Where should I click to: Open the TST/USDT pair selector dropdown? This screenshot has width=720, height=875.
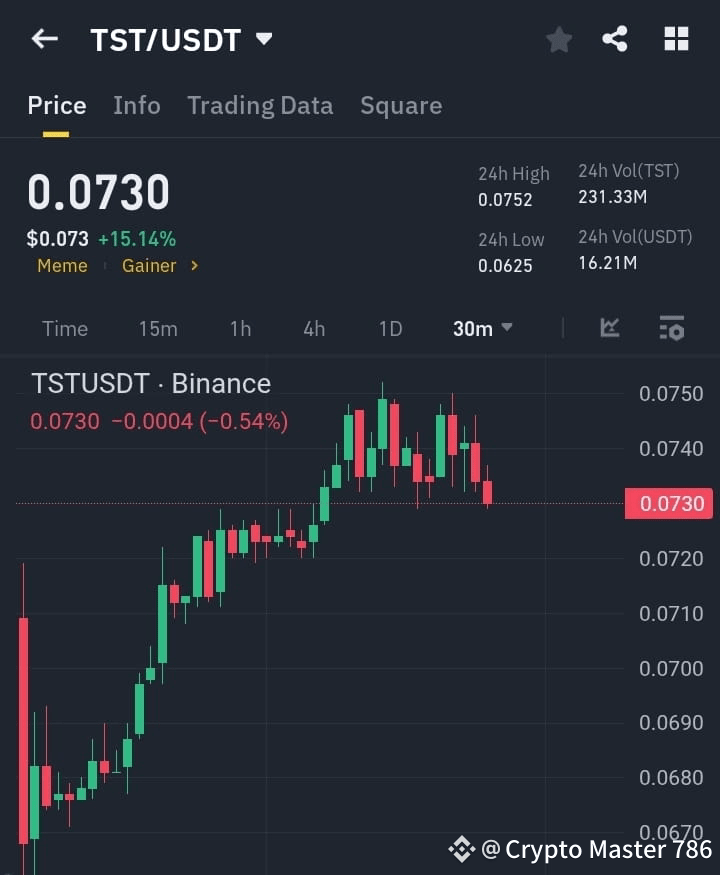click(x=182, y=39)
